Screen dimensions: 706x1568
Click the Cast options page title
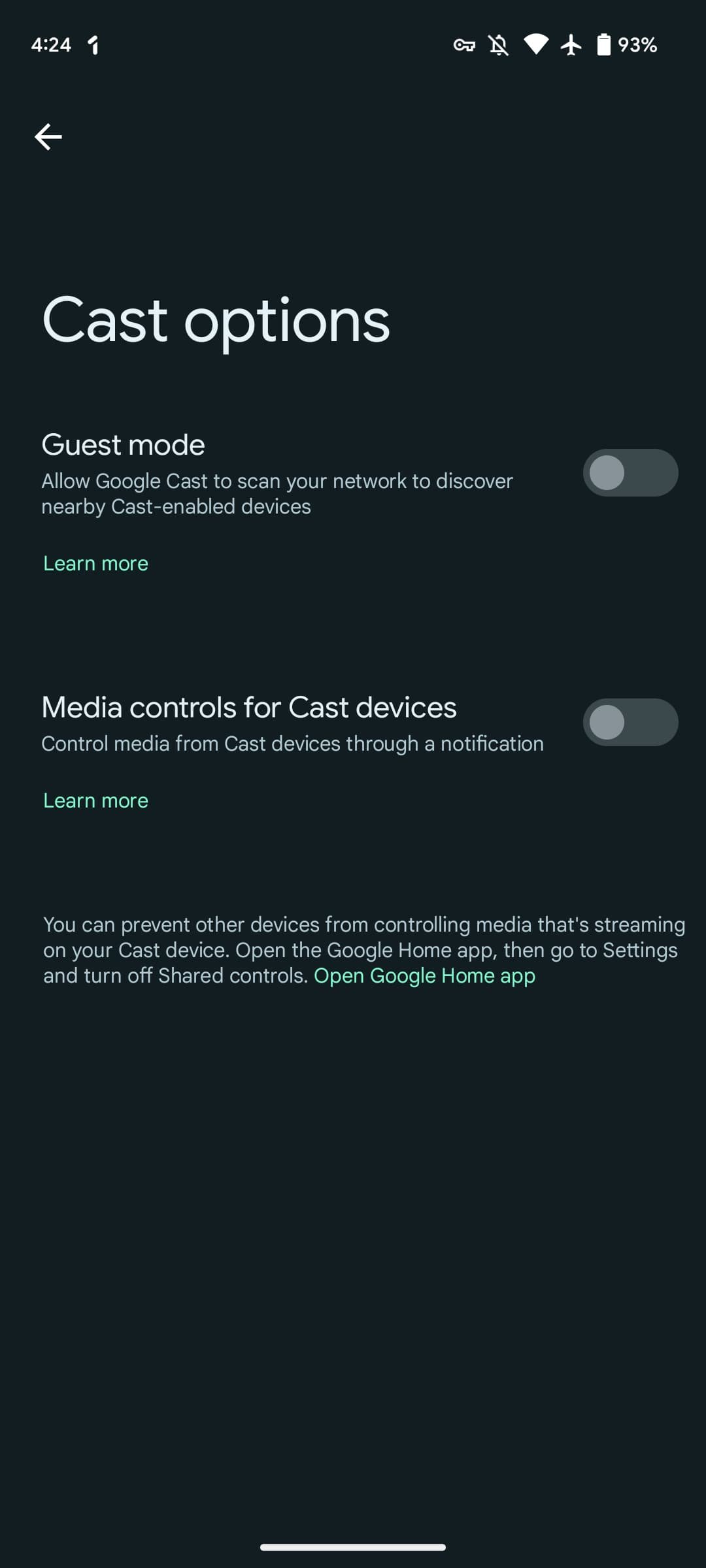pyautogui.click(x=216, y=320)
